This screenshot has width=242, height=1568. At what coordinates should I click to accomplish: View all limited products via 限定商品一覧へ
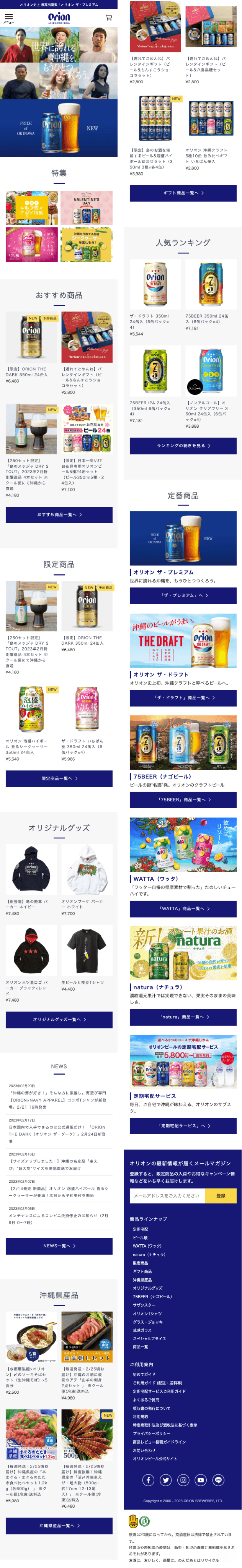[x=59, y=778]
